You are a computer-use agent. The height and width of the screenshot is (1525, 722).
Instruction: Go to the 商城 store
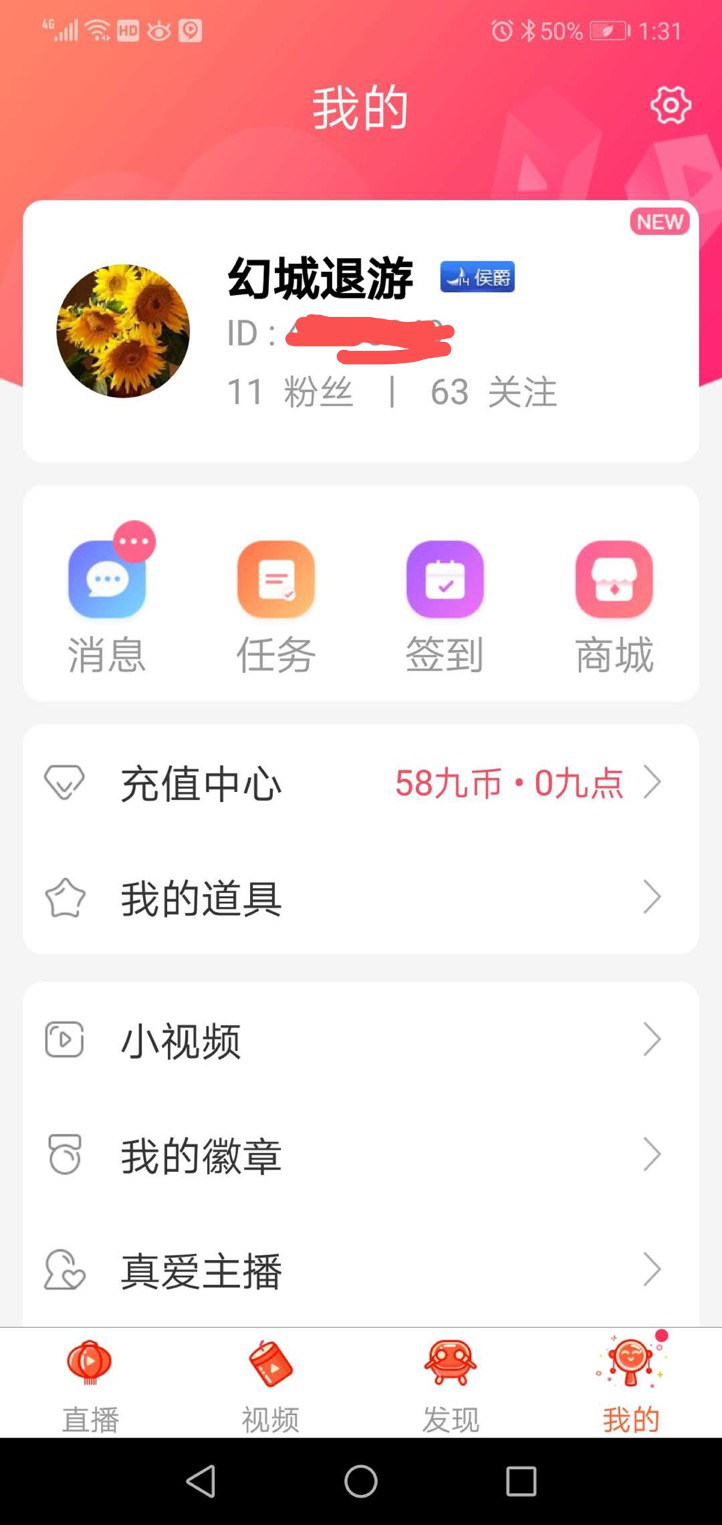click(614, 606)
